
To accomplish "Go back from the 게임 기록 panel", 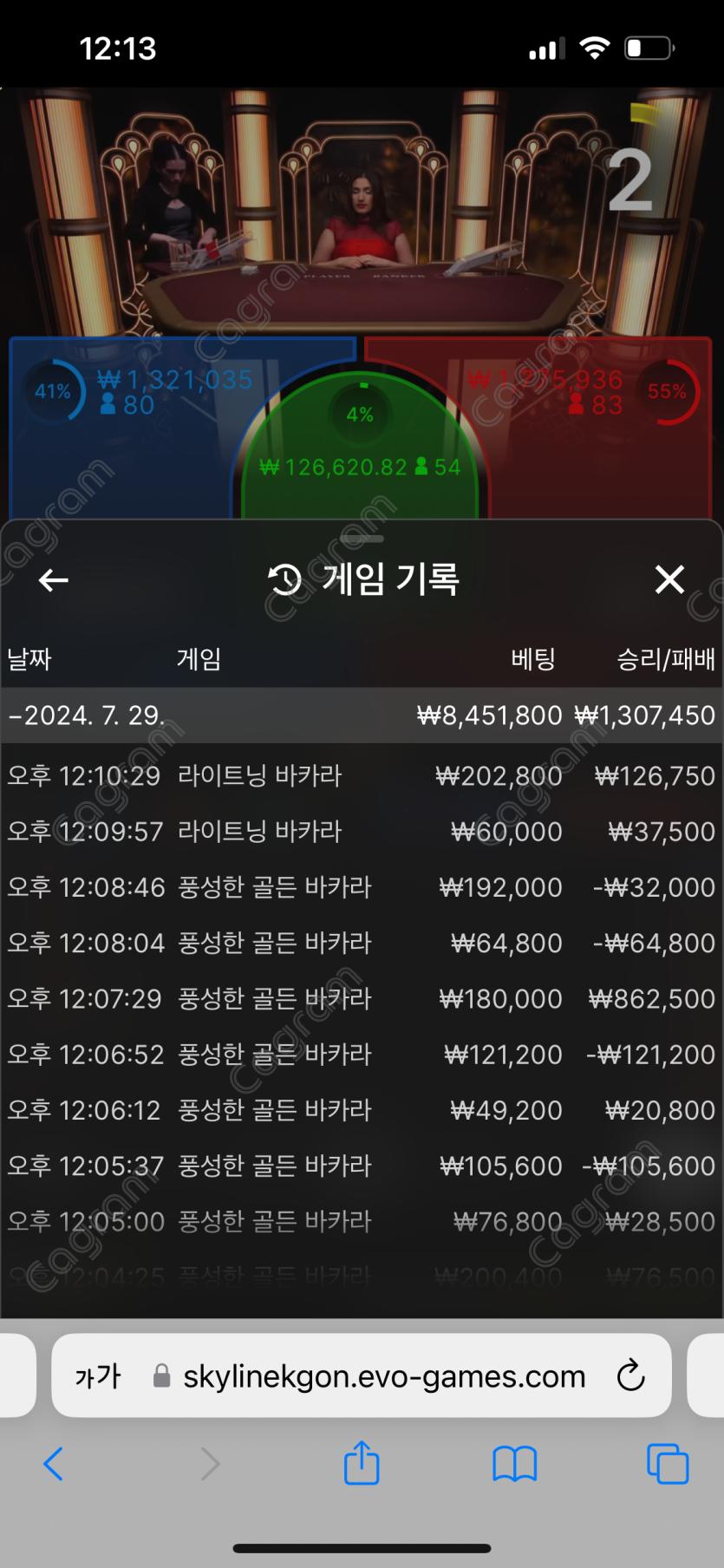I will [x=54, y=579].
